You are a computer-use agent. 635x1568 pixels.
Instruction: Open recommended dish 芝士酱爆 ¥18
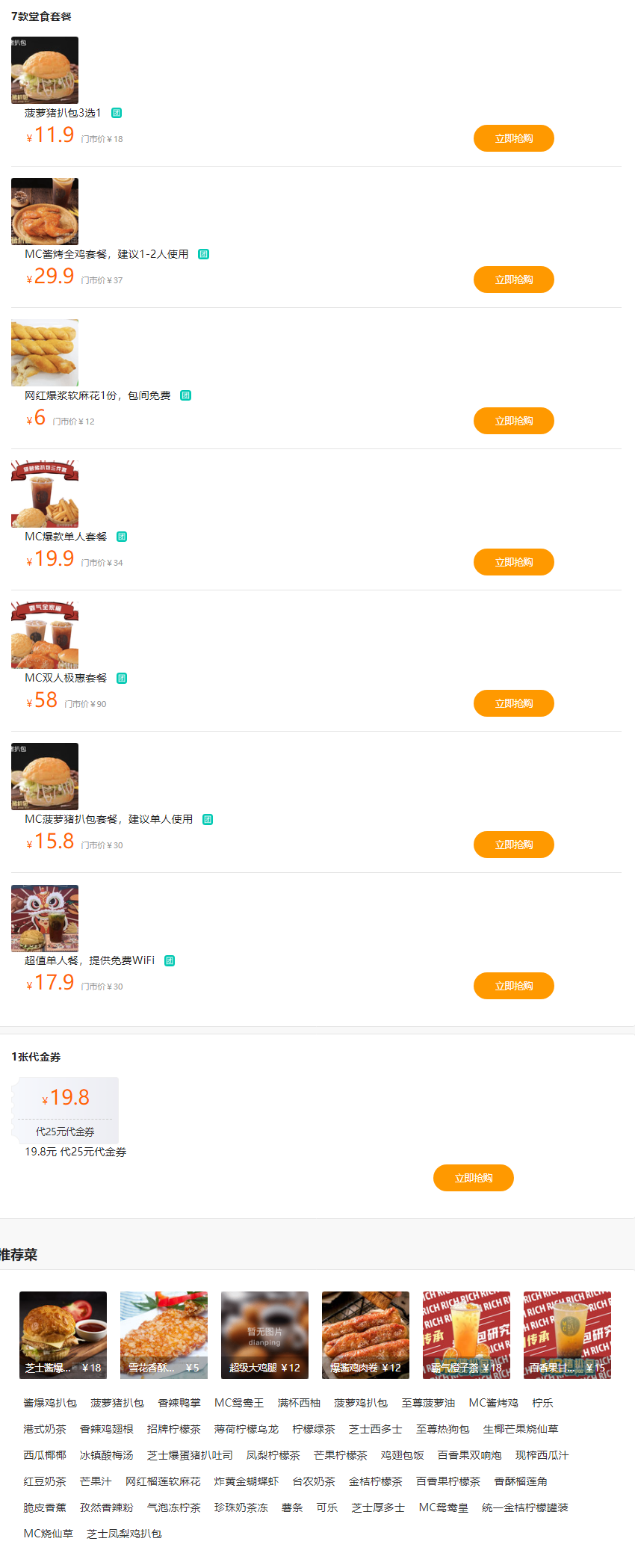(63, 1335)
